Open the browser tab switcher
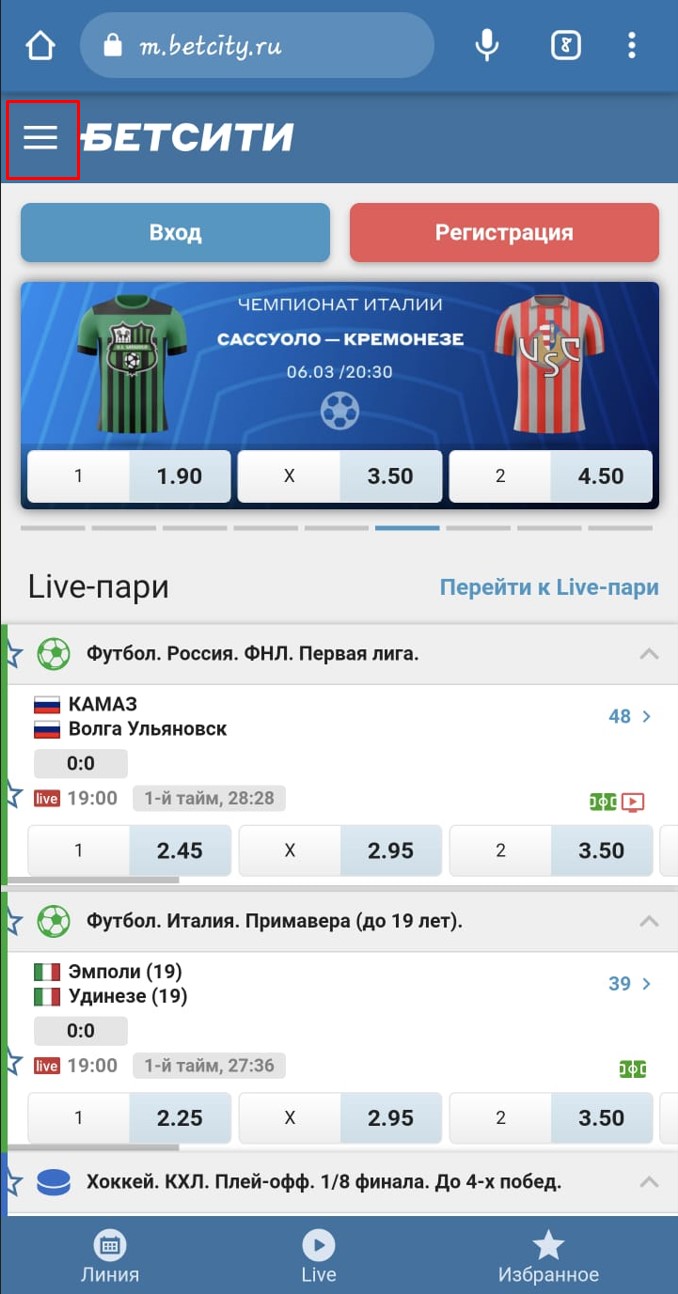This screenshot has width=678, height=1294. (x=566, y=45)
